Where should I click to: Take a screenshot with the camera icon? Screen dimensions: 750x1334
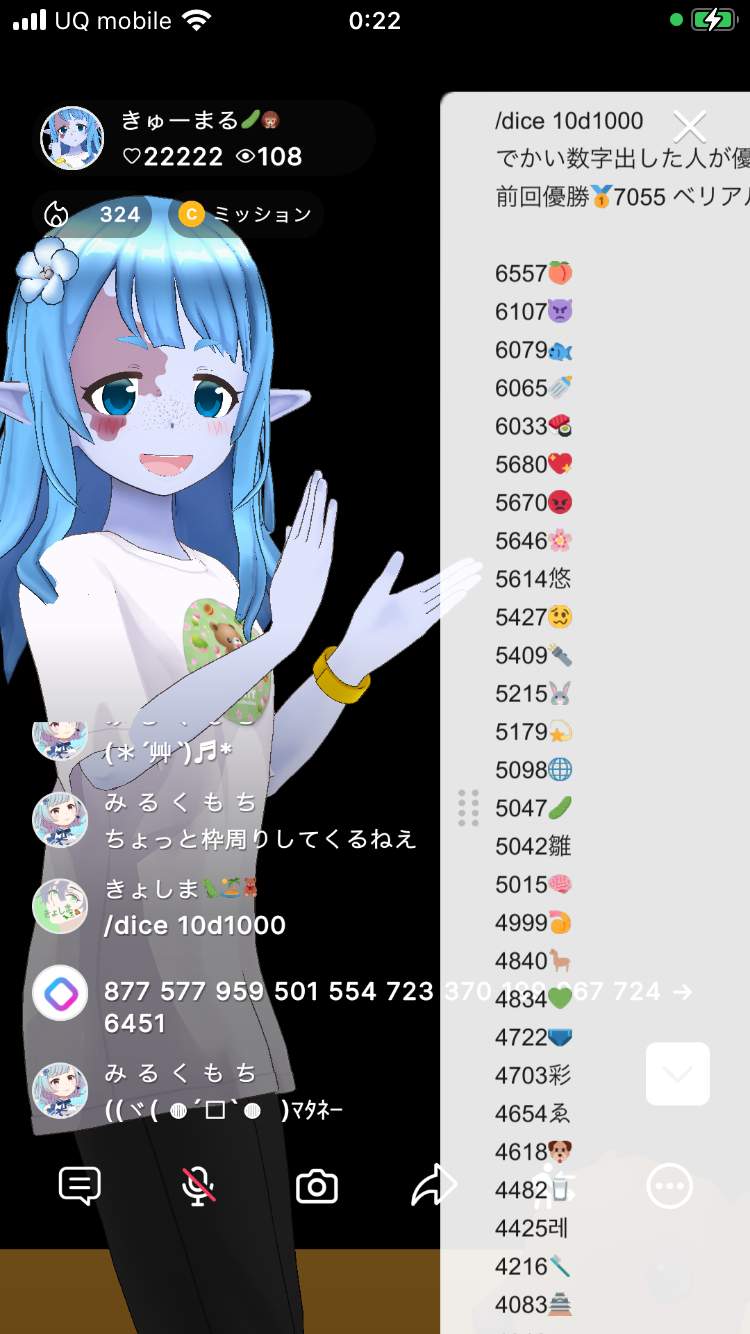(317, 1187)
